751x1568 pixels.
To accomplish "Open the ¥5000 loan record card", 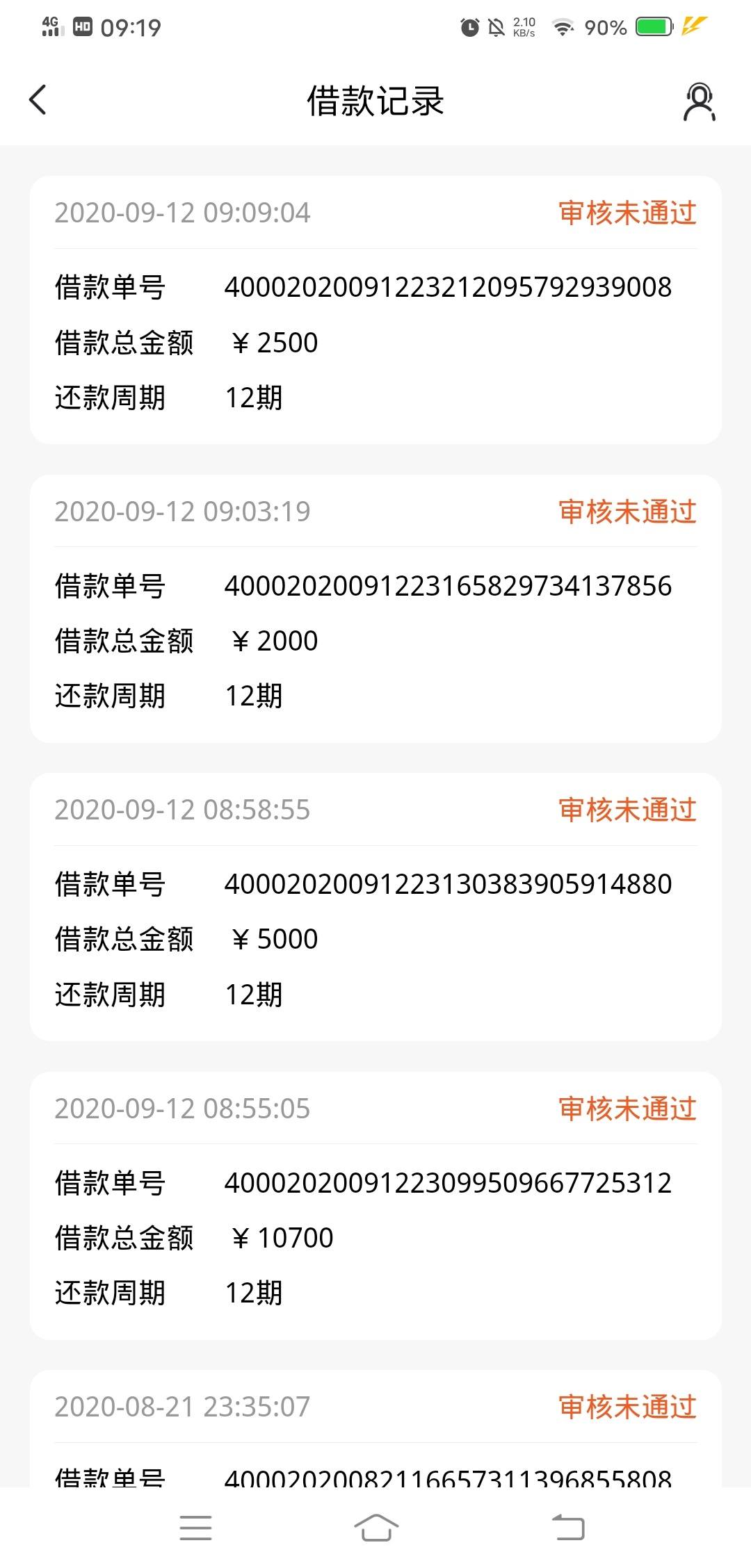I will 375,907.
